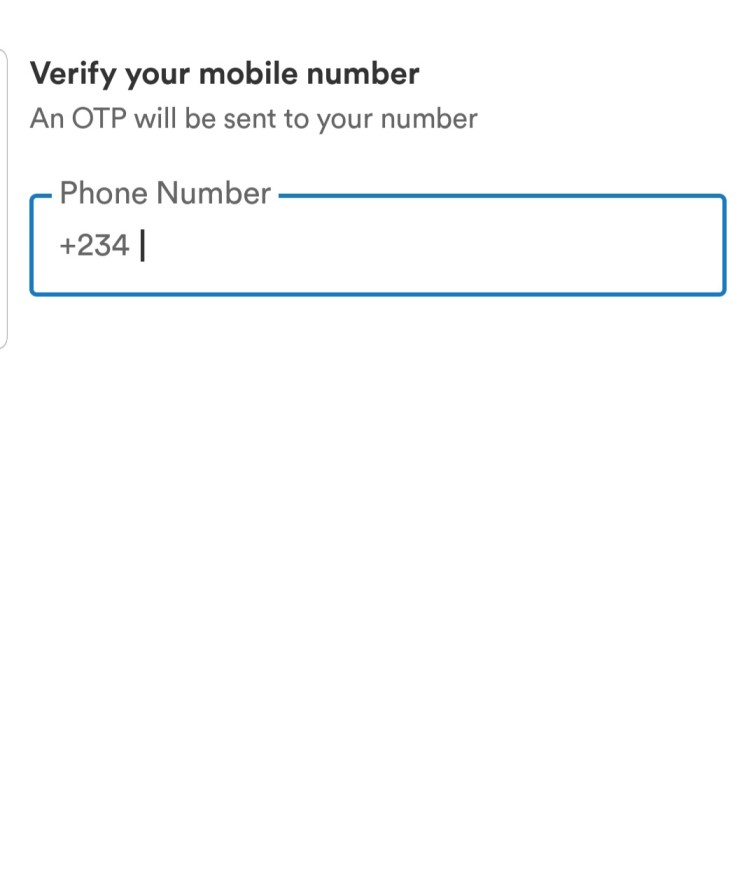
Task: Click the center of the phone field
Action: click(378, 245)
